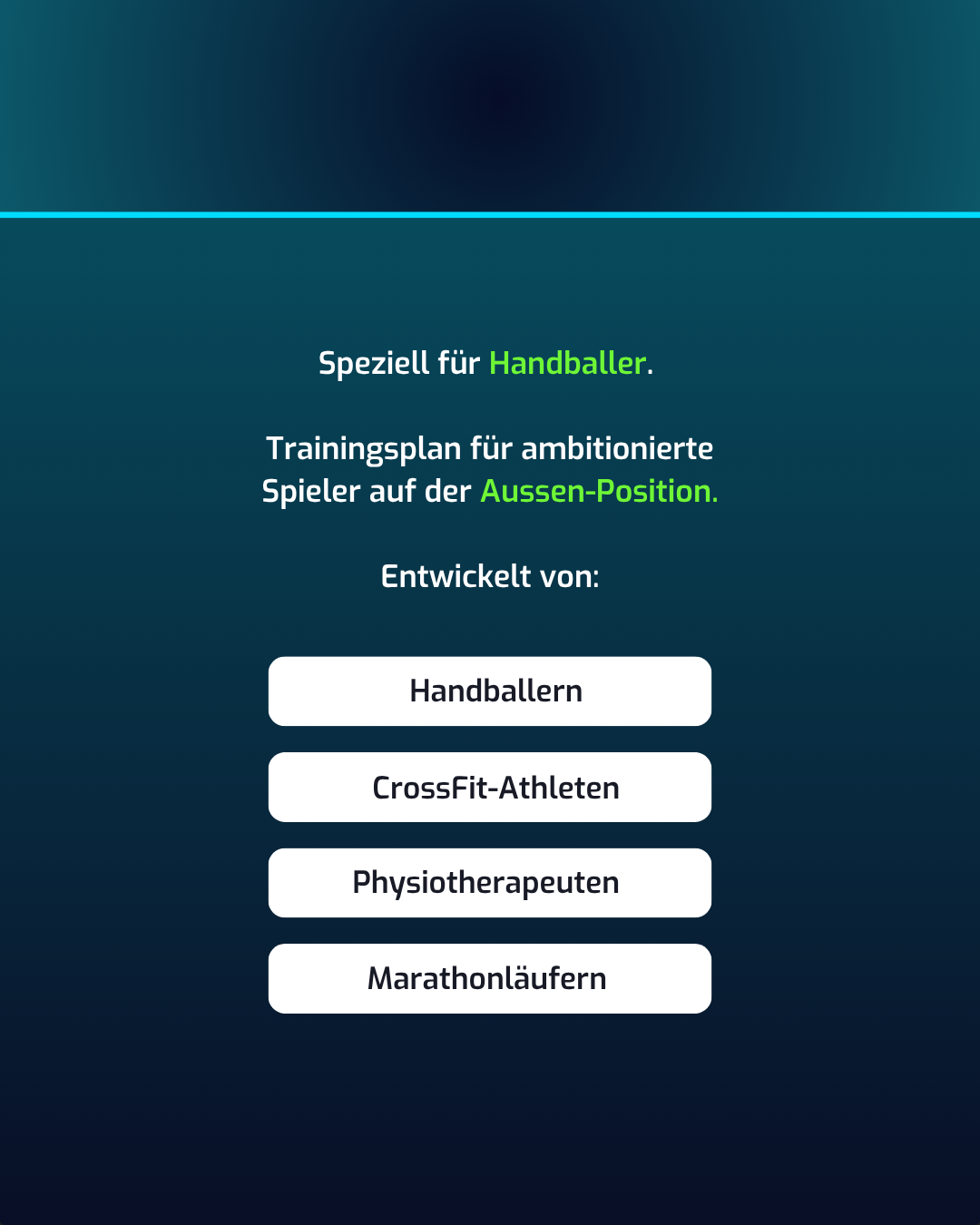Click the Physiotherapeuten button
The width and height of the screenshot is (980, 1225).
[489, 882]
